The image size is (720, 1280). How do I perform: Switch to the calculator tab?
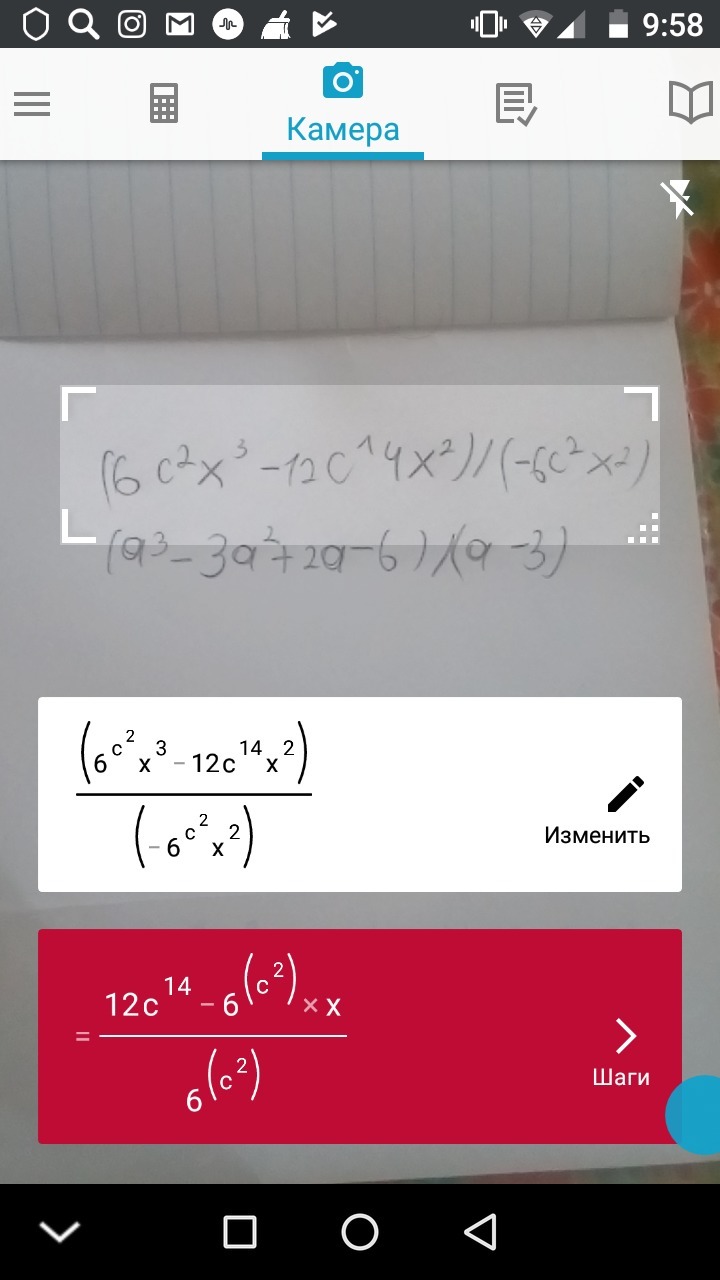coord(164,104)
